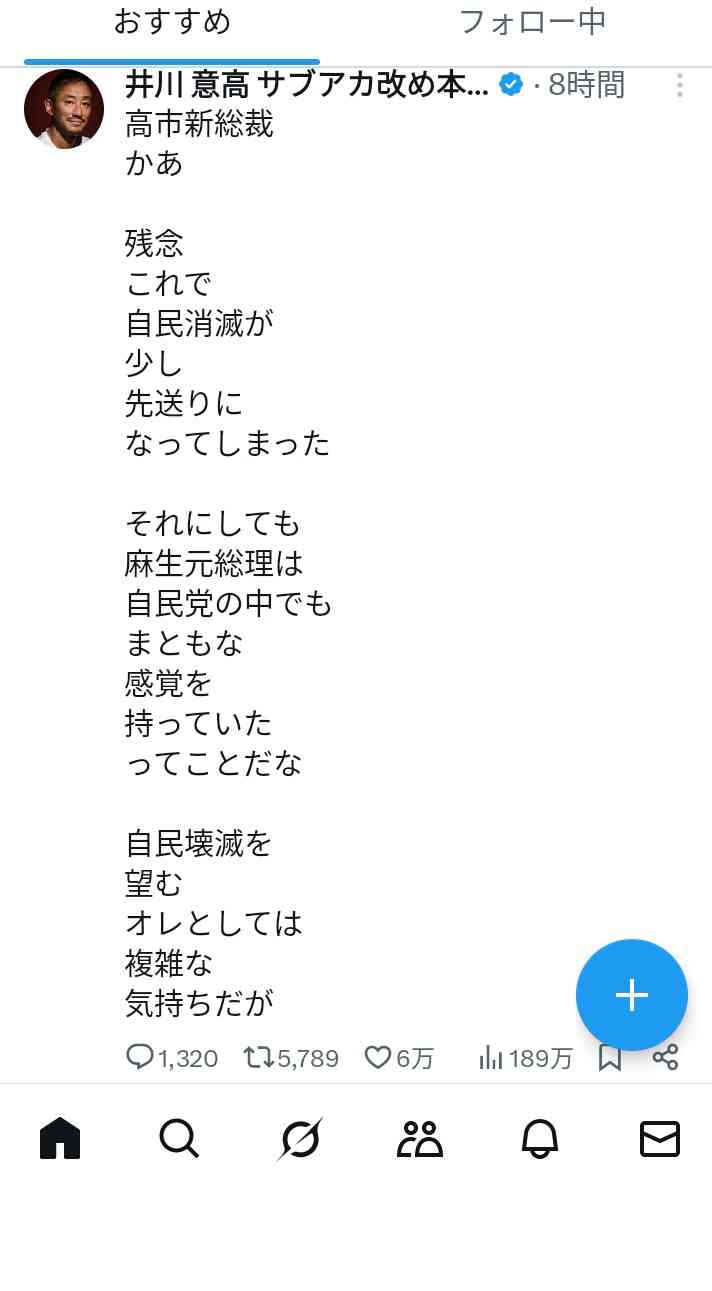This screenshot has width=712, height=1291.
Task: Open the Grok tab
Action: (300, 1138)
